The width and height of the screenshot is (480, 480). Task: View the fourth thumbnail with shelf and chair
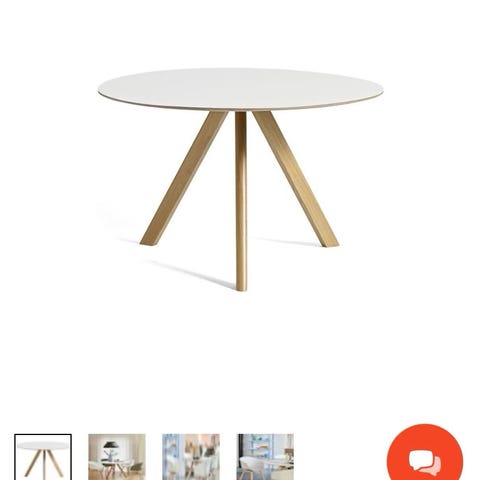pos(265,457)
